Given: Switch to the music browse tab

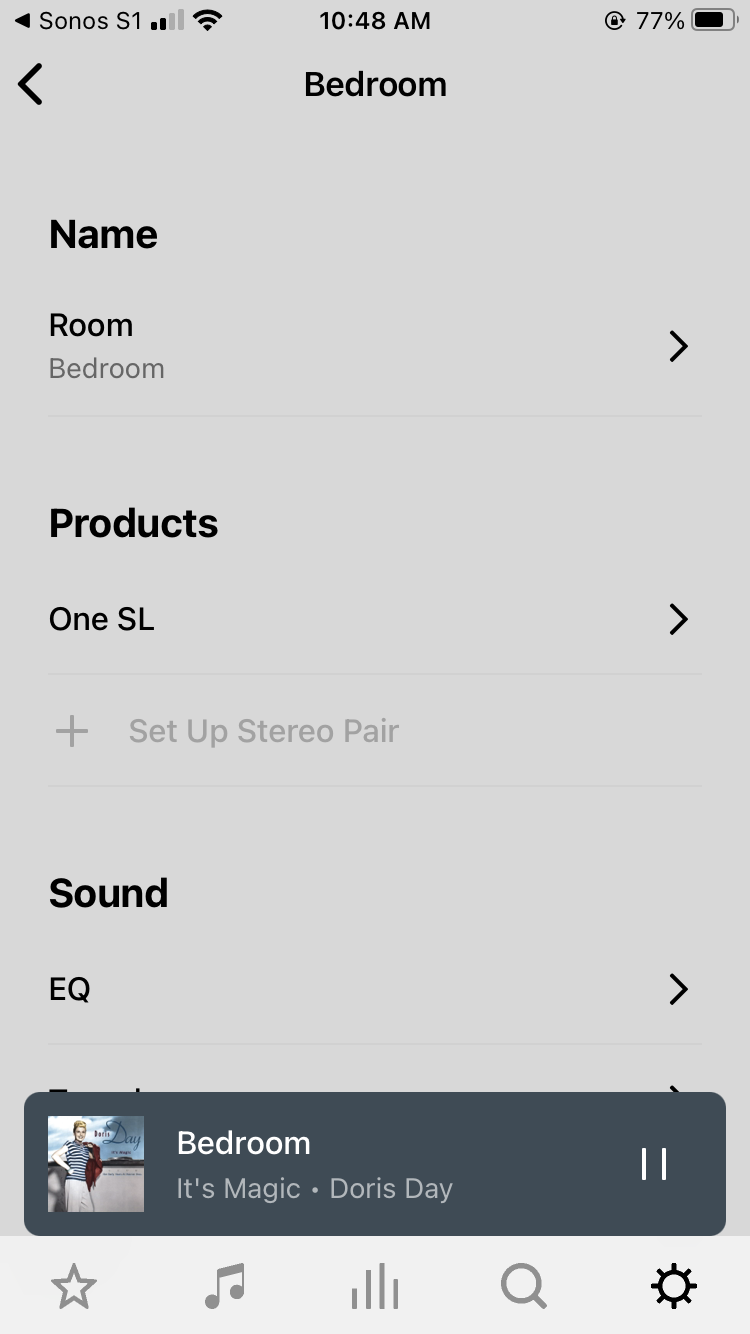Looking at the screenshot, I should (224, 1286).
